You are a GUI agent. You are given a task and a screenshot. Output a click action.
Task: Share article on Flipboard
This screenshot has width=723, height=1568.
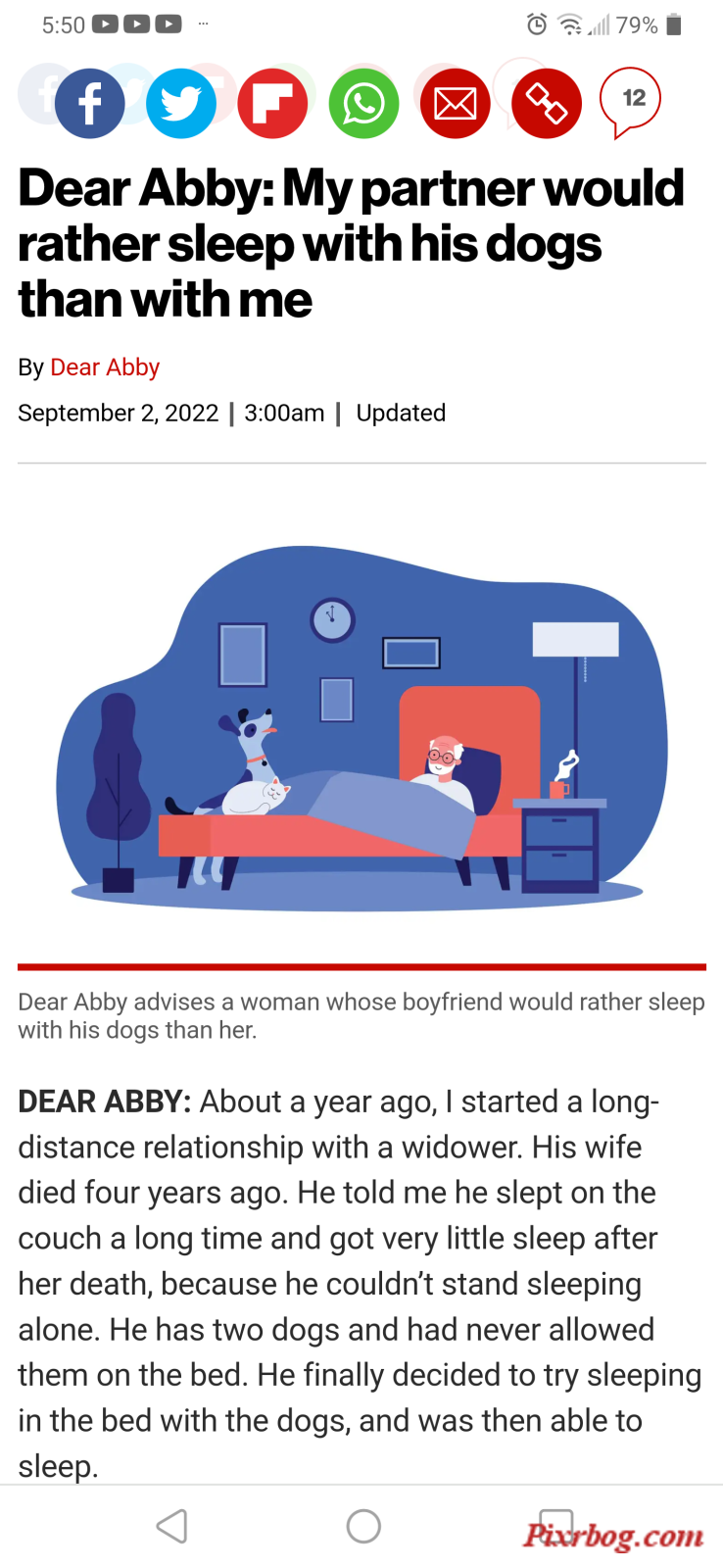[x=272, y=104]
